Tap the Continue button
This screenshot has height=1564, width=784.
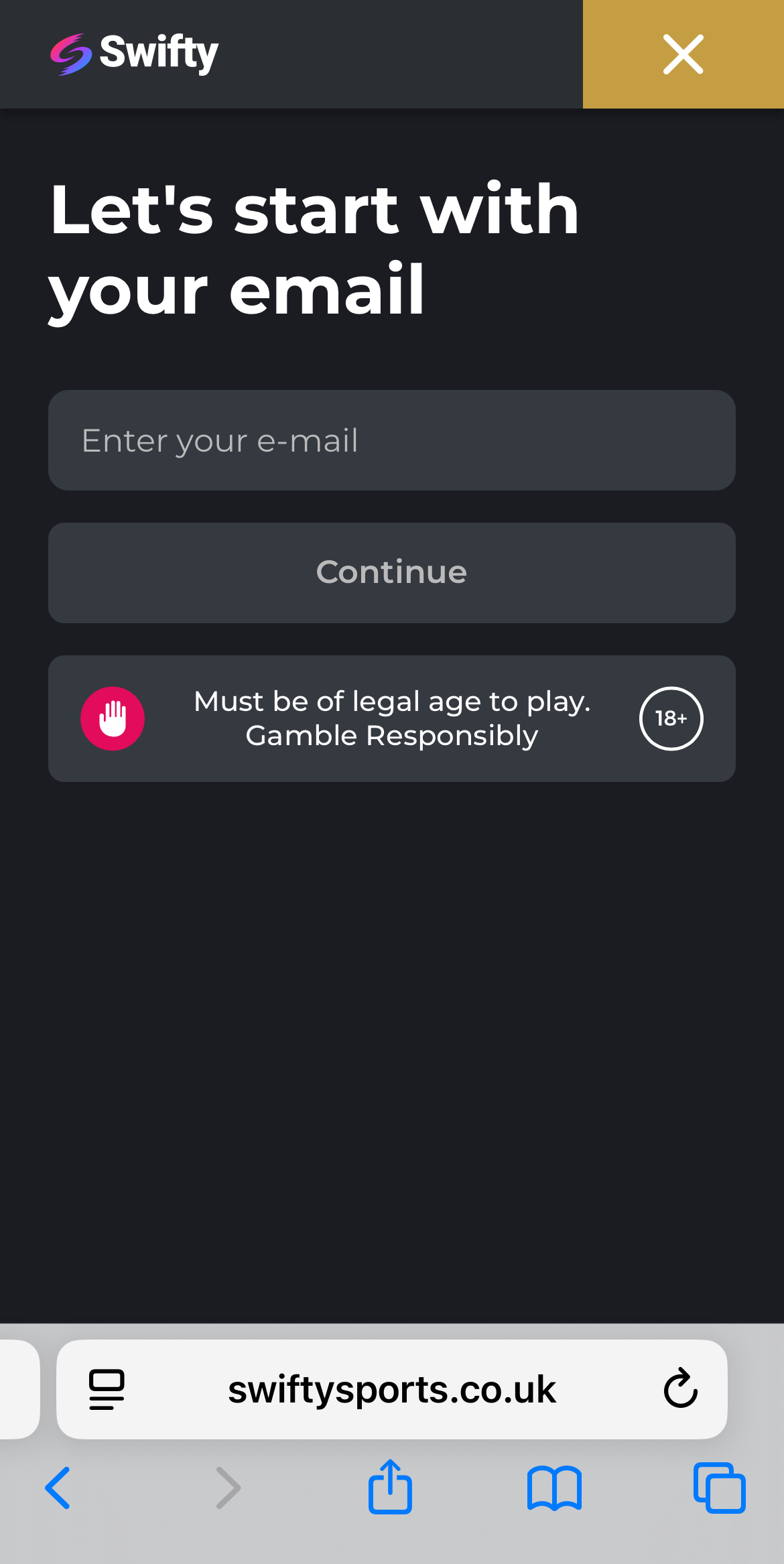tap(391, 573)
